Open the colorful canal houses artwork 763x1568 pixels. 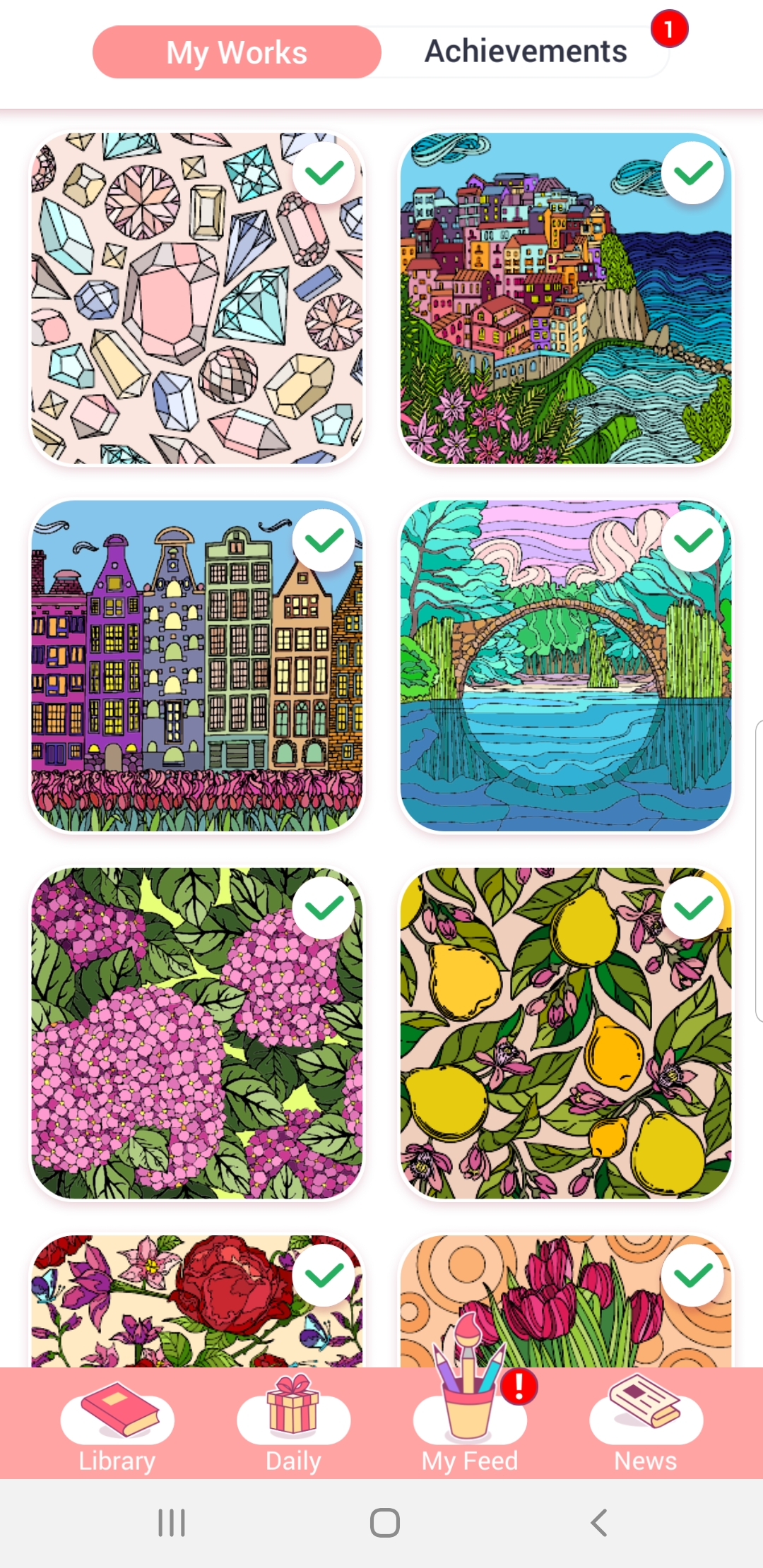pyautogui.click(x=197, y=666)
